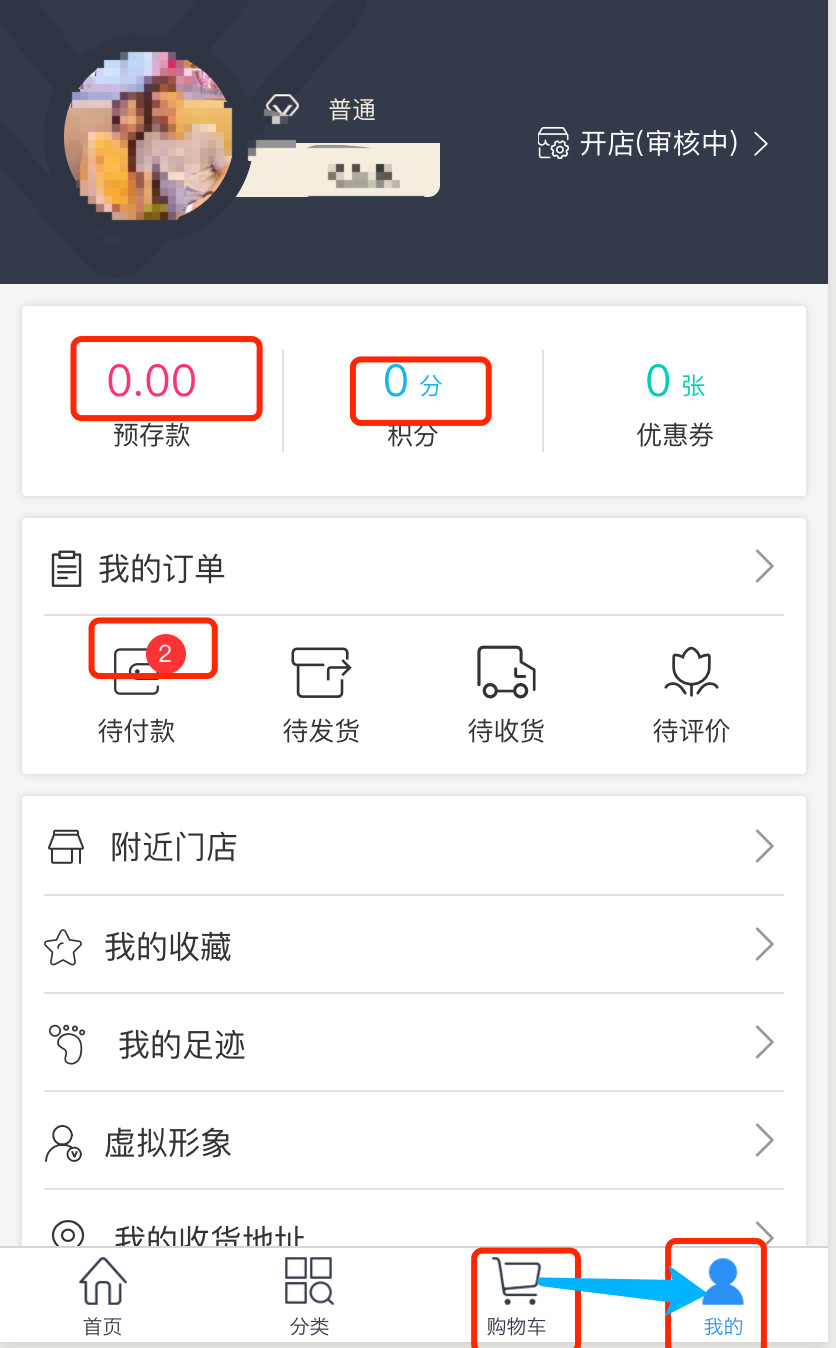Select the 我的 profile tab
This screenshot has width=836, height=1348.
[x=722, y=1298]
